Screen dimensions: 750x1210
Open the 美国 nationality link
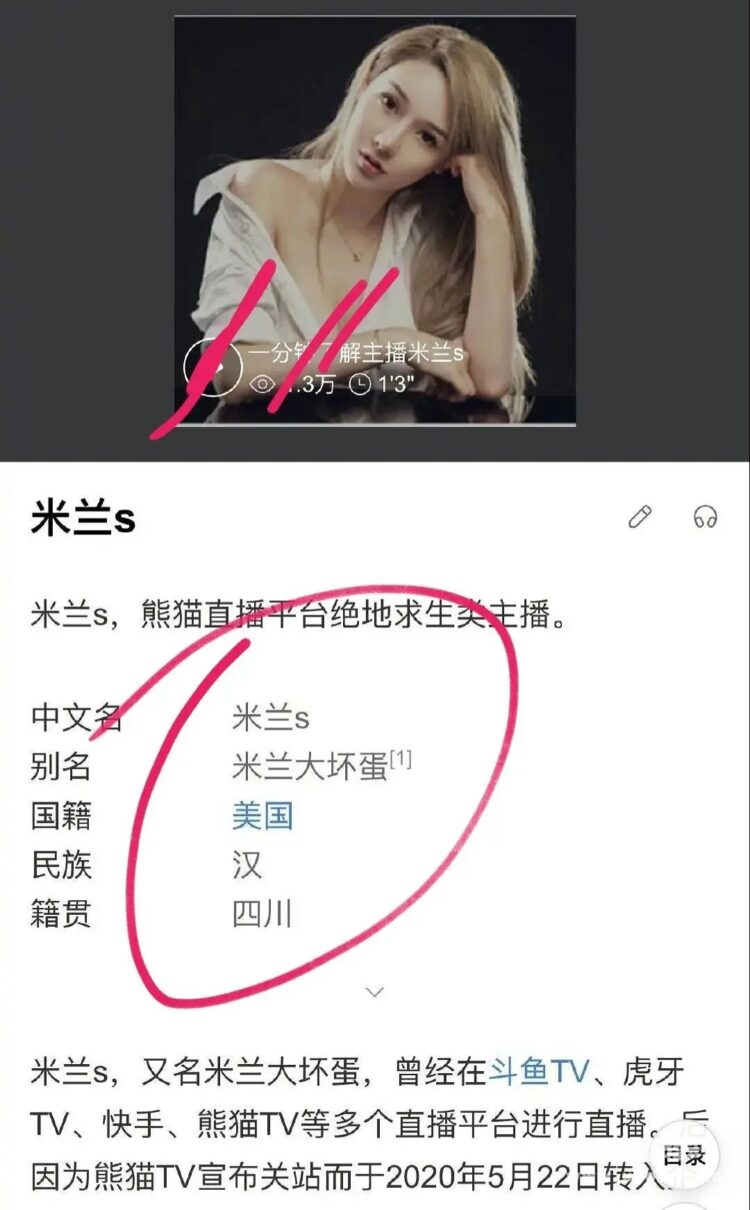(262, 815)
